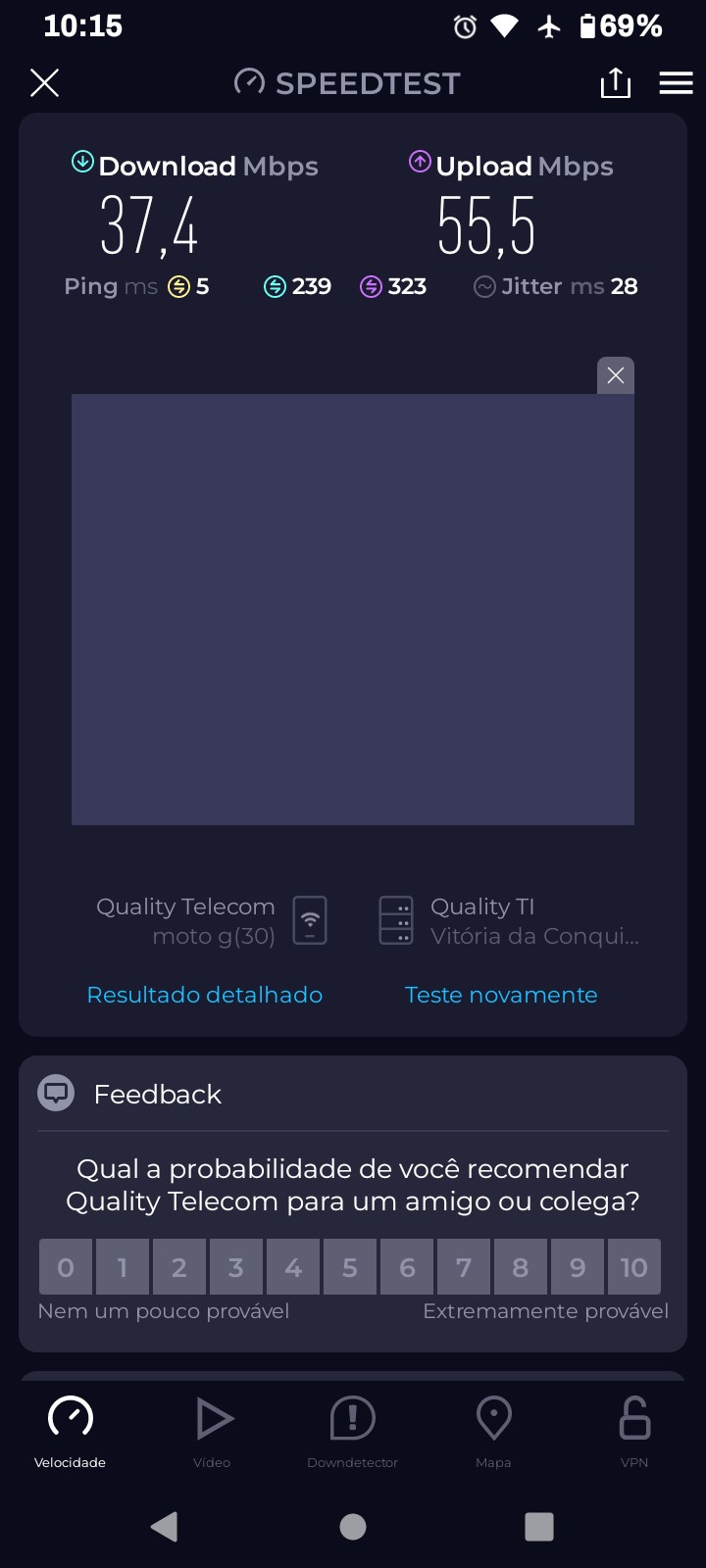Viewport: 706px width, 1568px height.
Task: Close the Speedtest result screen
Action: pos(44,83)
